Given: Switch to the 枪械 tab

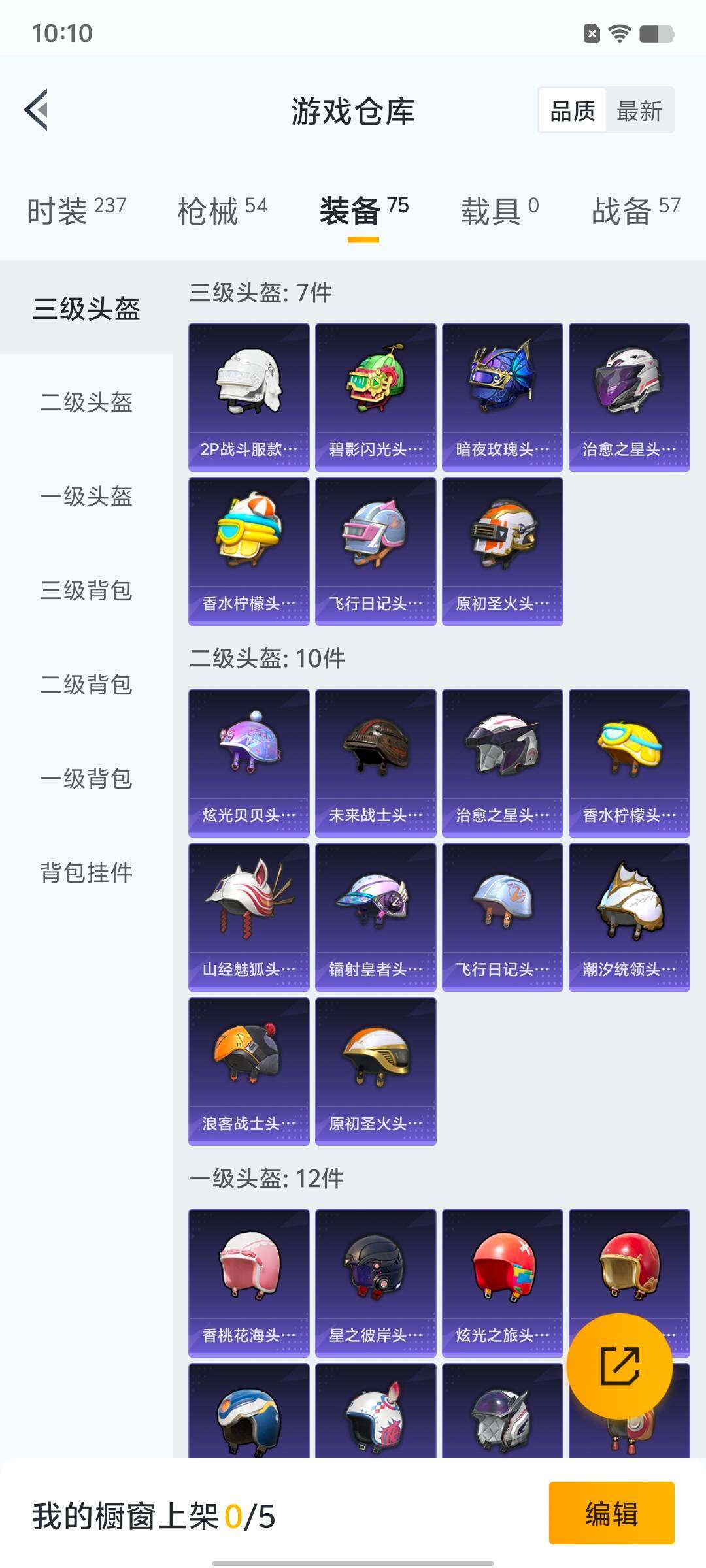Looking at the screenshot, I should (222, 211).
